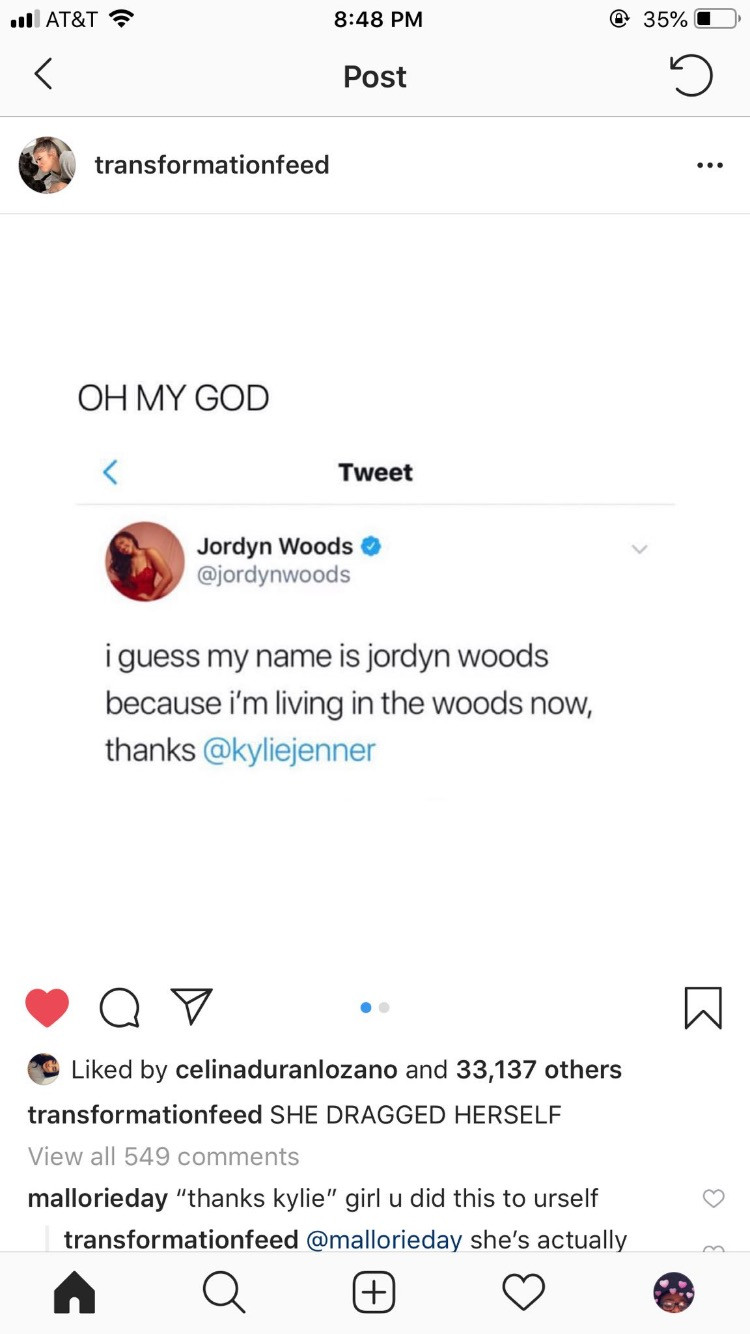This screenshot has width=750, height=1334.
Task: Refresh the post with the reload icon
Action: [x=691, y=76]
